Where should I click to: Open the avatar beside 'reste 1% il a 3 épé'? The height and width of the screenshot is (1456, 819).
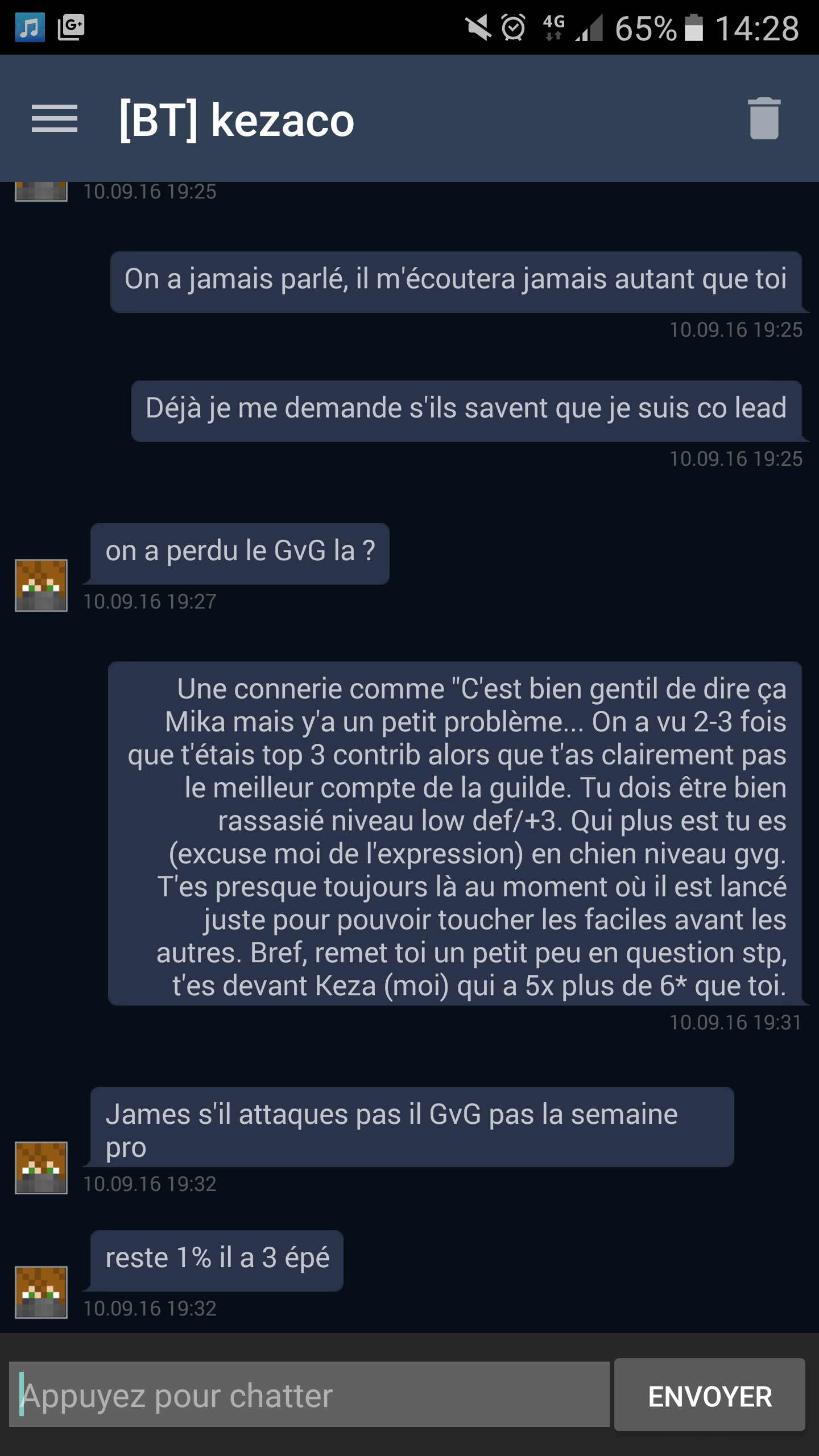click(41, 1292)
